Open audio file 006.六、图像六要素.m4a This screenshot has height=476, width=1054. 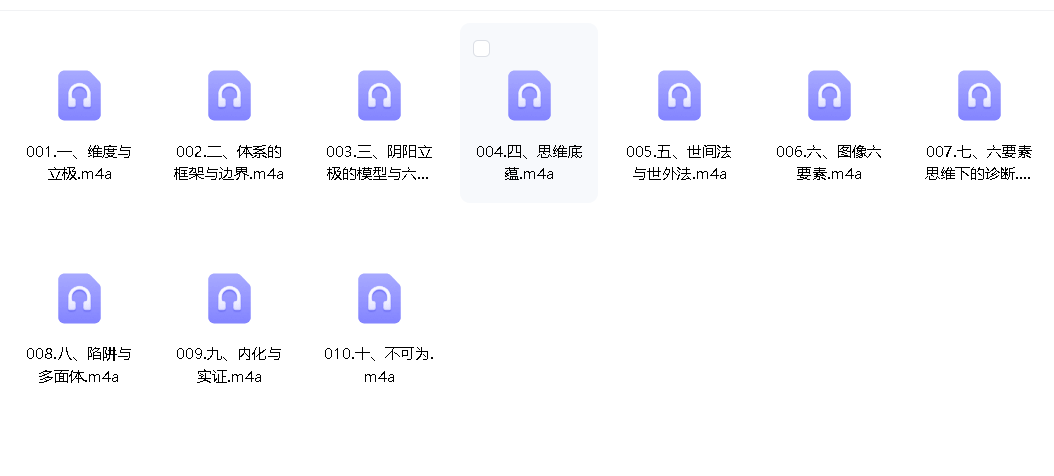829,96
